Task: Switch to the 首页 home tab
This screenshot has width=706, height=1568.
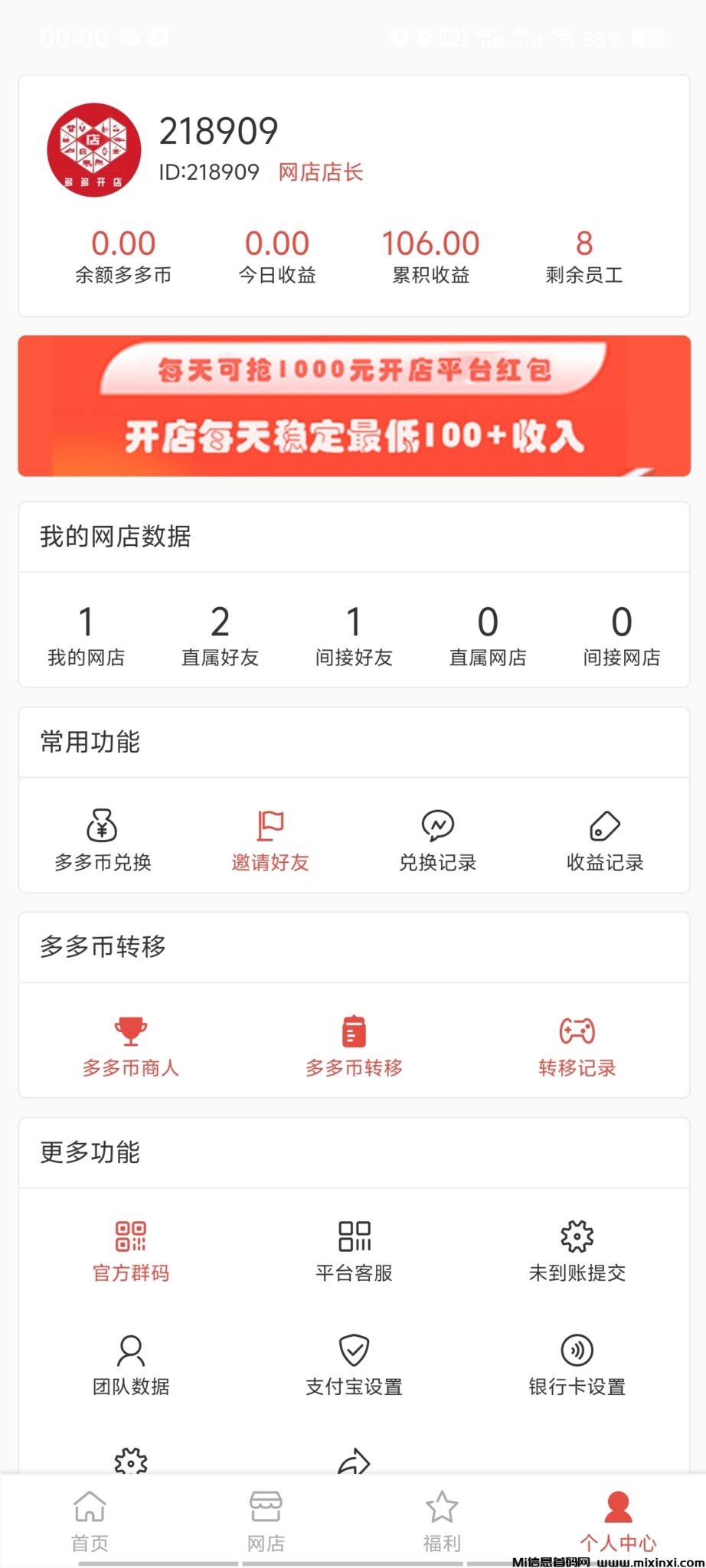Action: [x=90, y=1520]
